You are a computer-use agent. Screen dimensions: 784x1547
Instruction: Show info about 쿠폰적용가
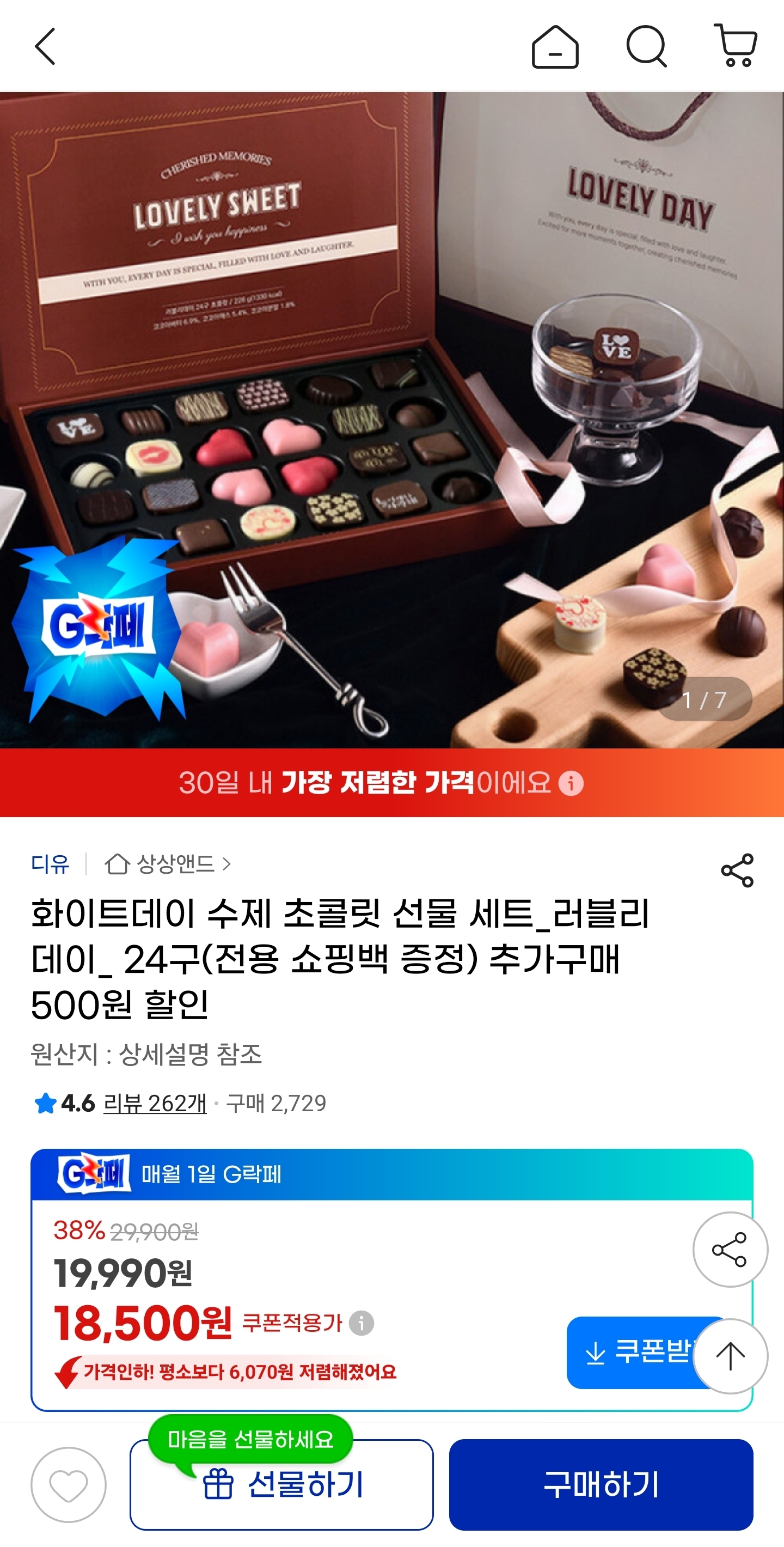point(362,1323)
